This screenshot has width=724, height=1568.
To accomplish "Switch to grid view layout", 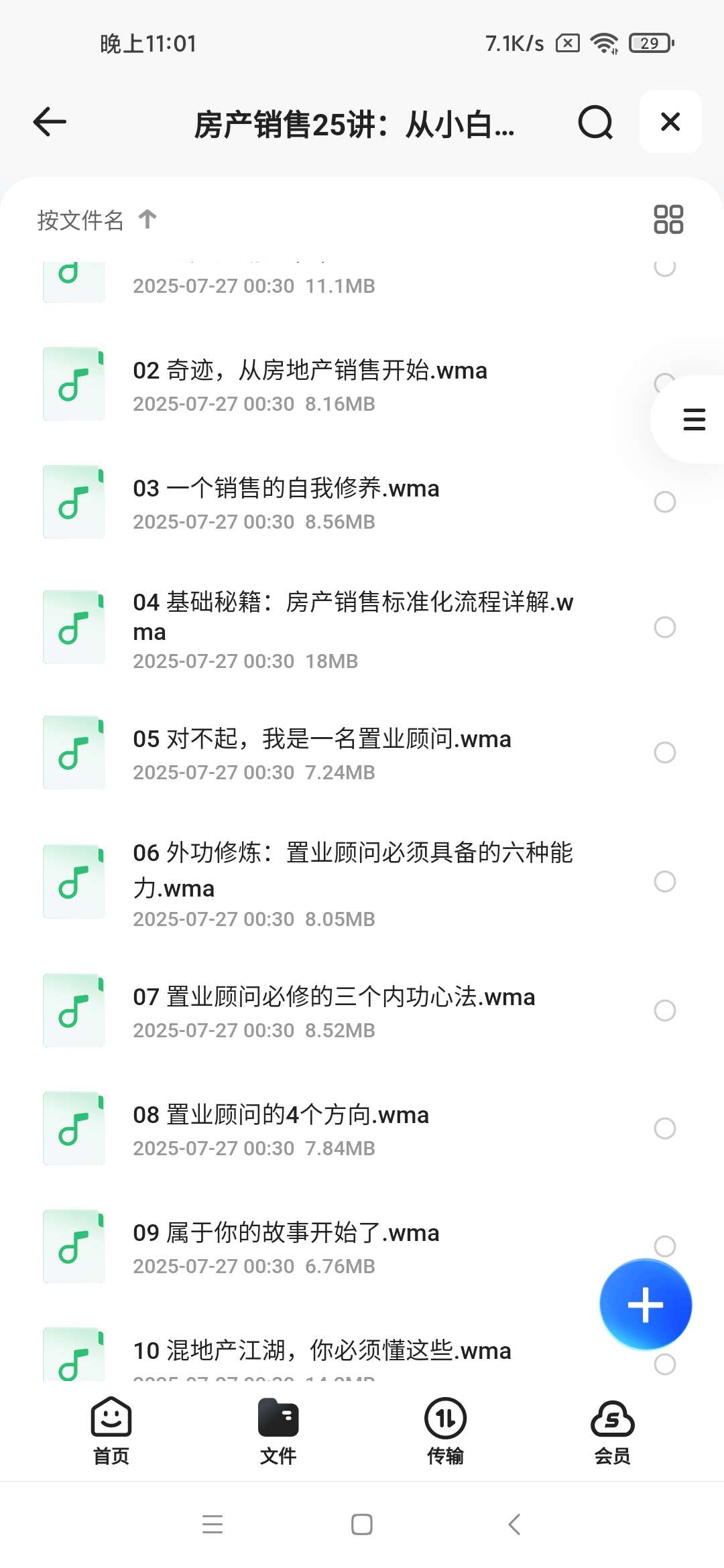I will tap(668, 219).
